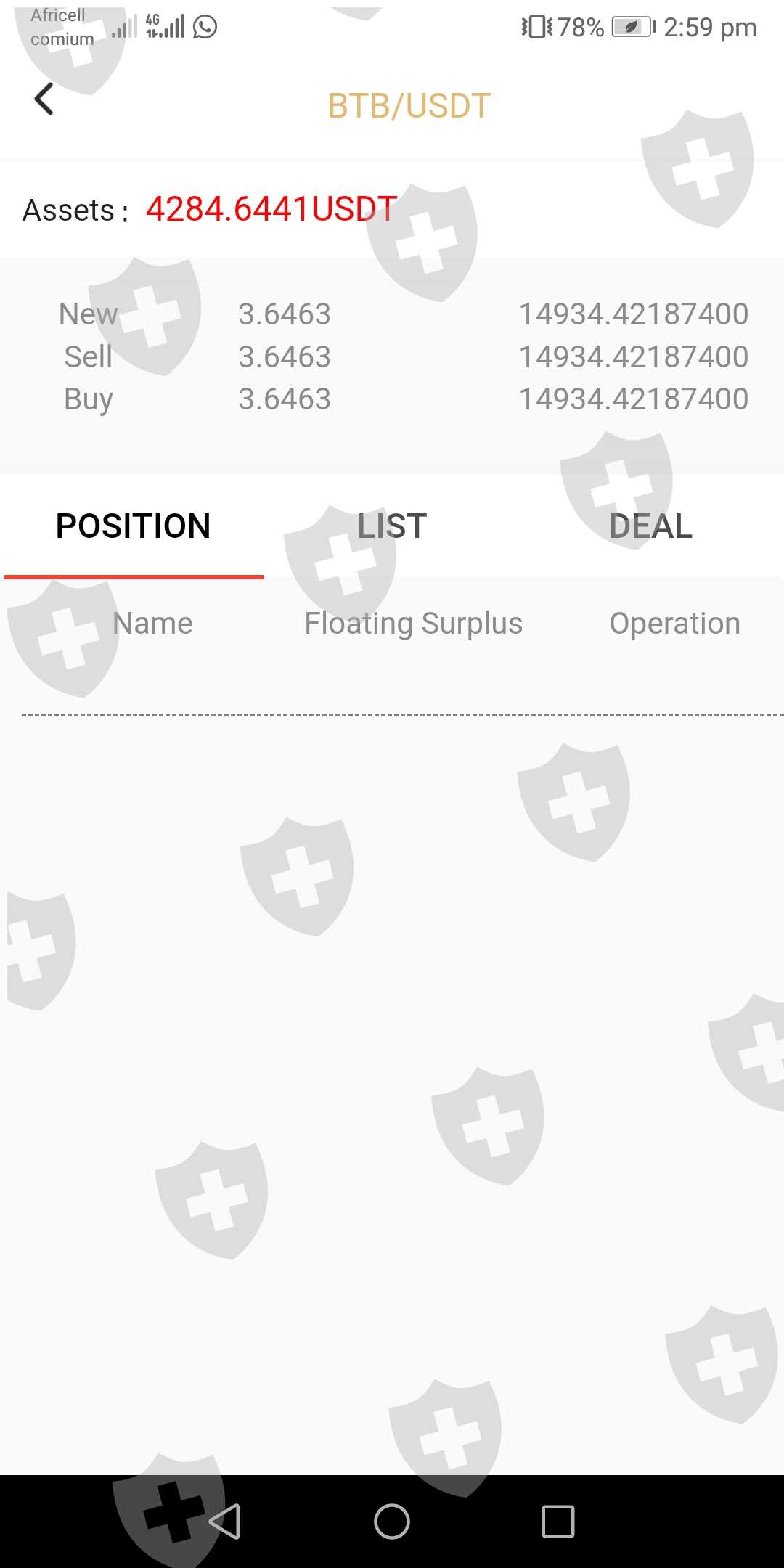Go back from the BTB/USDT screen
This screenshot has width=784, height=1568.
click(x=44, y=99)
